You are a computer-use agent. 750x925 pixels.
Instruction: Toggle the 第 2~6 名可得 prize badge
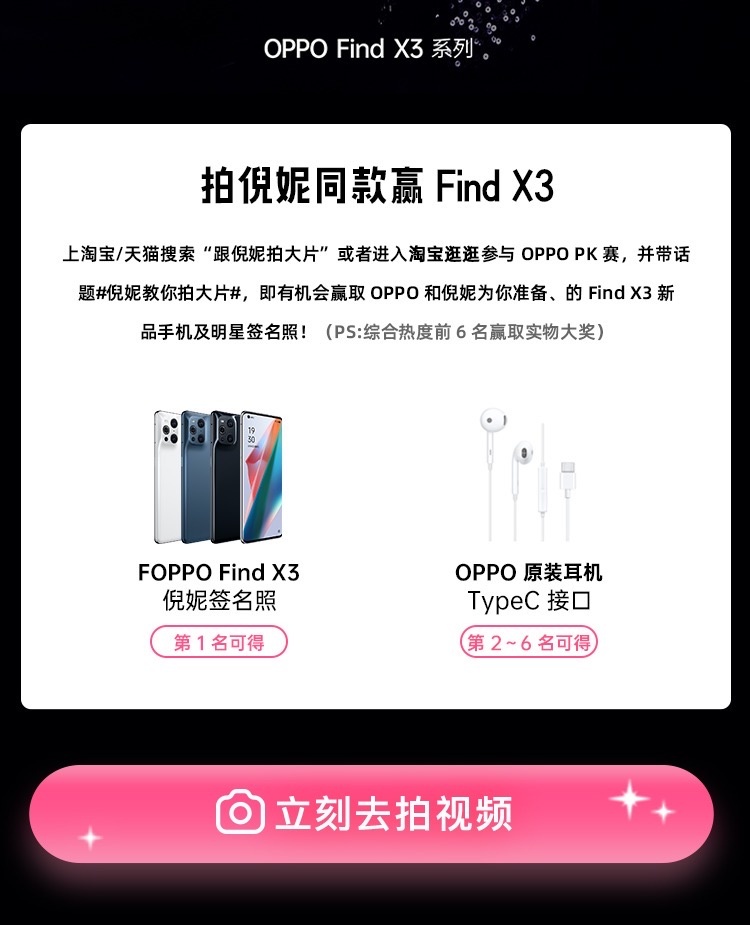(530, 642)
